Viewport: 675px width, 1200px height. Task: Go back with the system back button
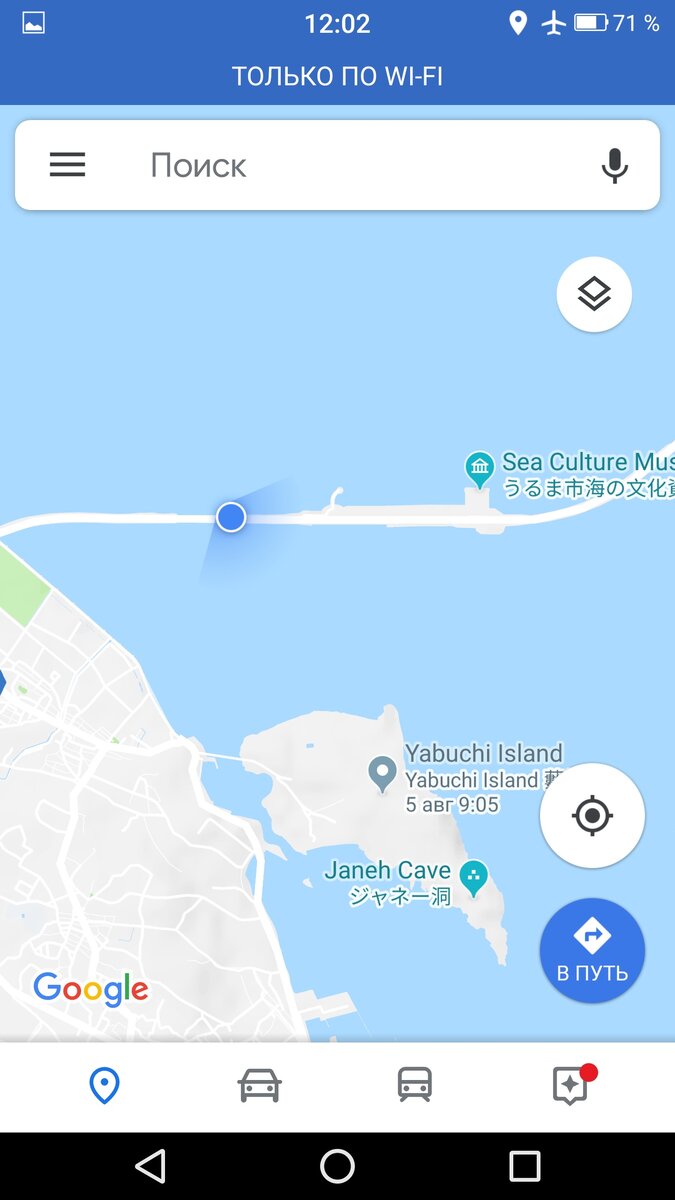[x=150, y=1166]
